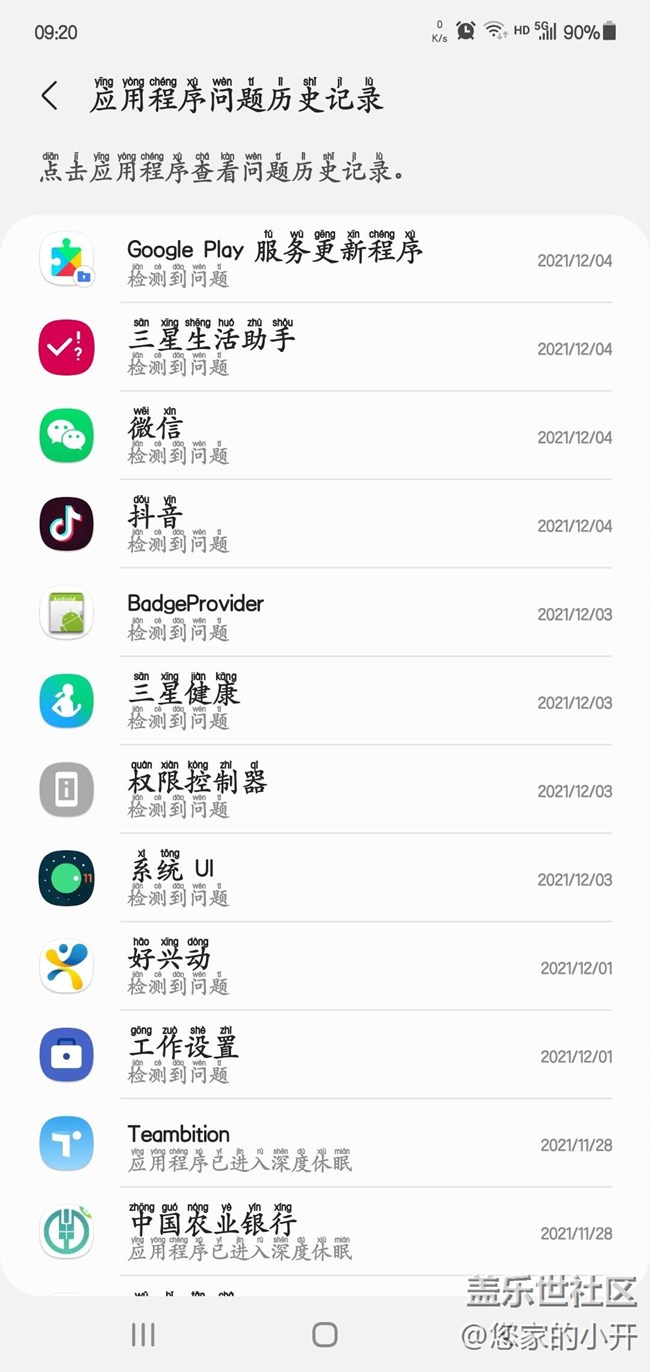Screen dimensions: 650x1372
Task: Open the 系统 UI issue record
Action: click(325, 879)
